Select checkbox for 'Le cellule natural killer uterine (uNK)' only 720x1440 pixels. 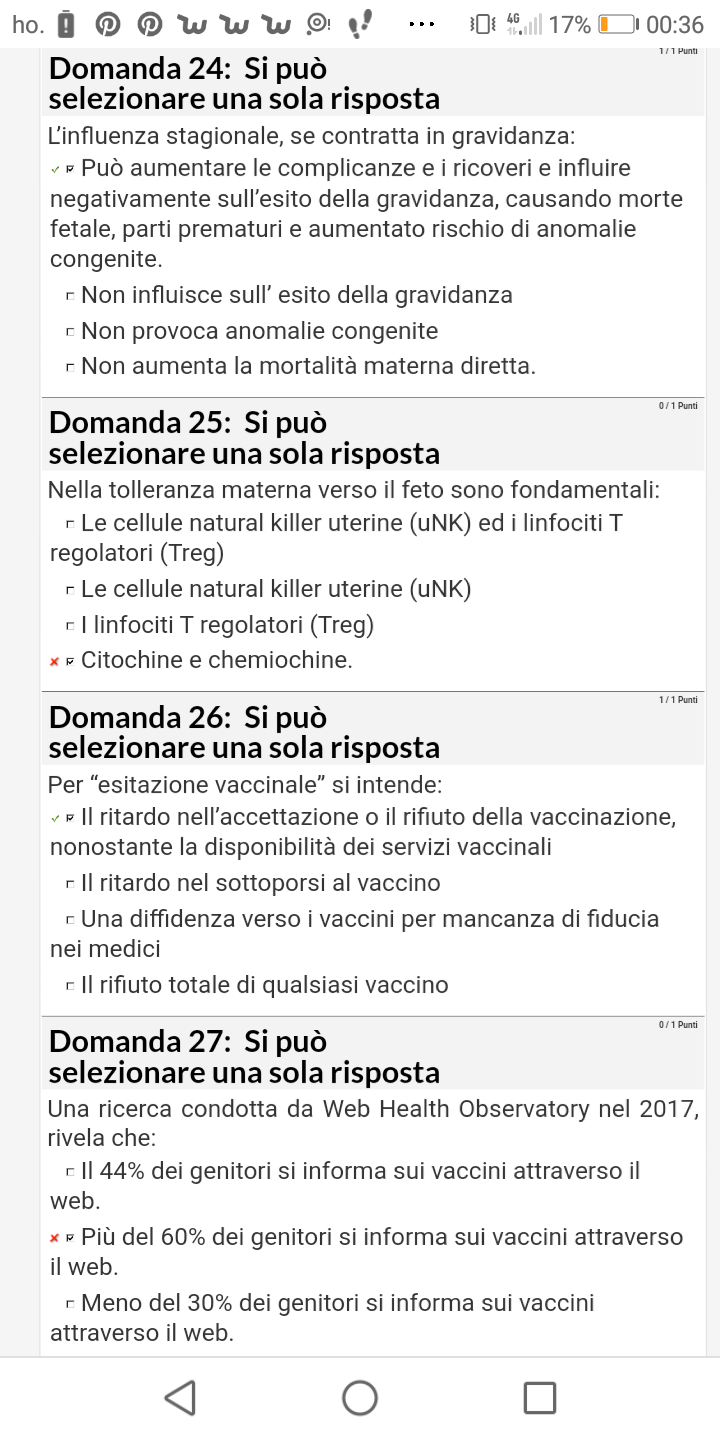tap(70, 590)
